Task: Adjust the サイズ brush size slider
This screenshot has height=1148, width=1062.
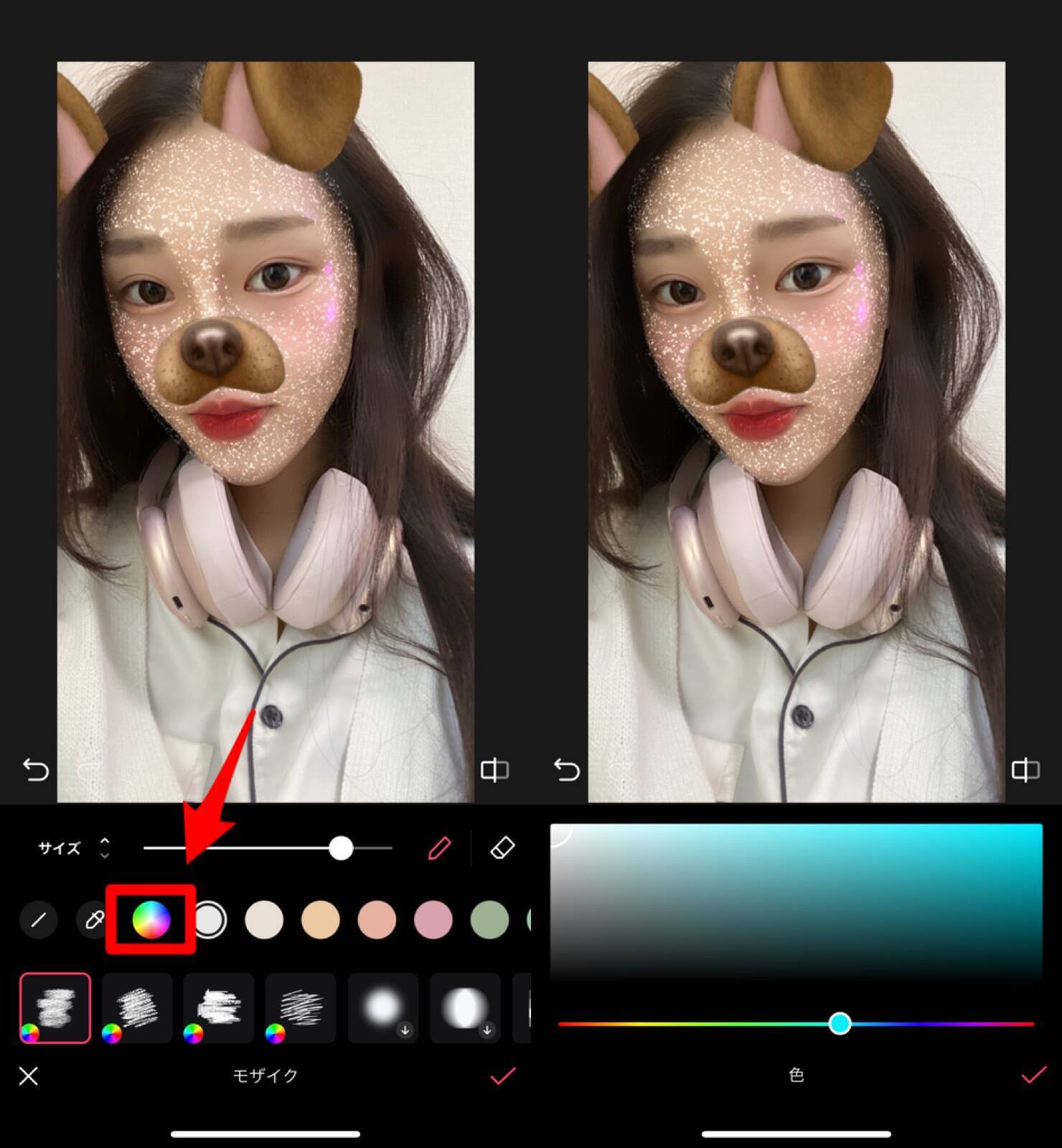Action: click(x=341, y=848)
